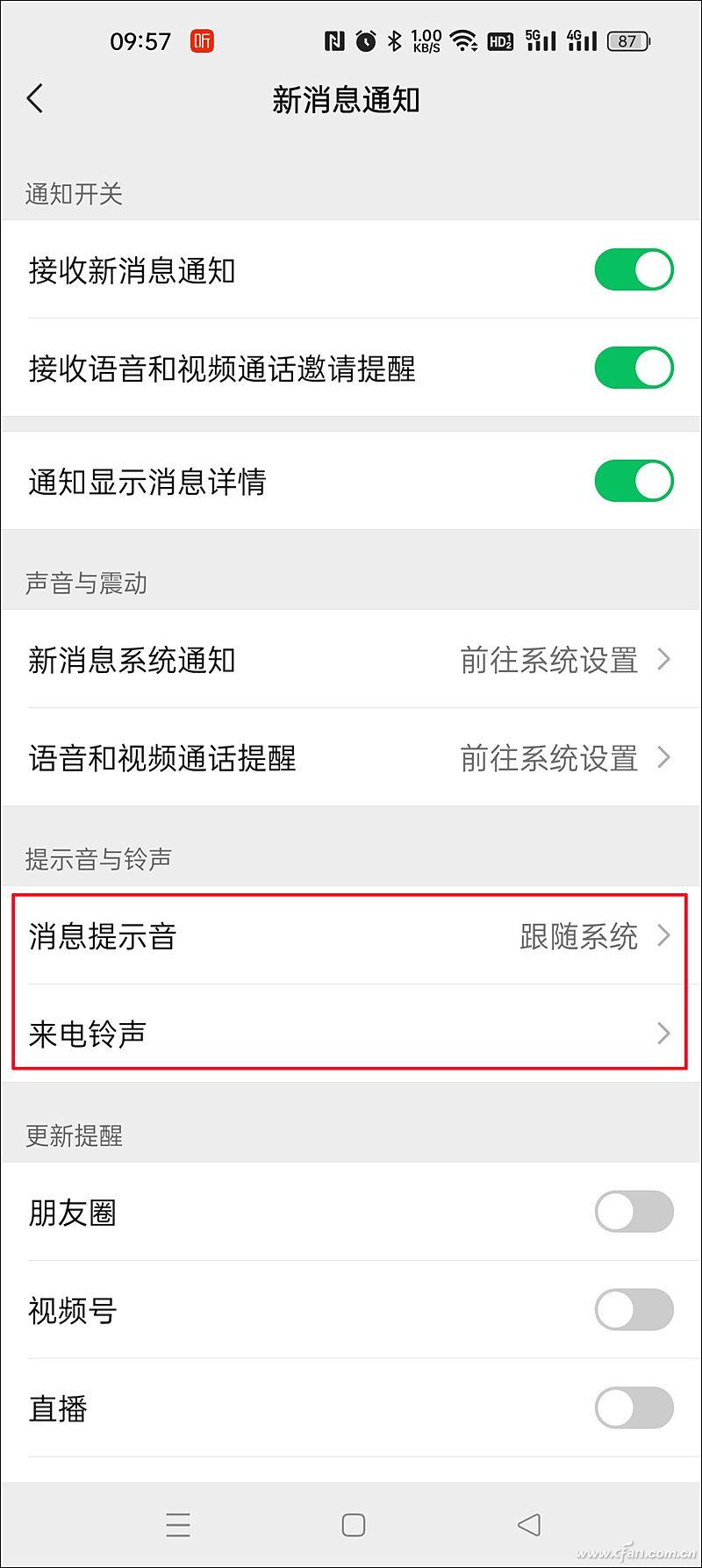Open 消息提示音 sound settings
The width and height of the screenshot is (702, 1568).
(x=351, y=937)
